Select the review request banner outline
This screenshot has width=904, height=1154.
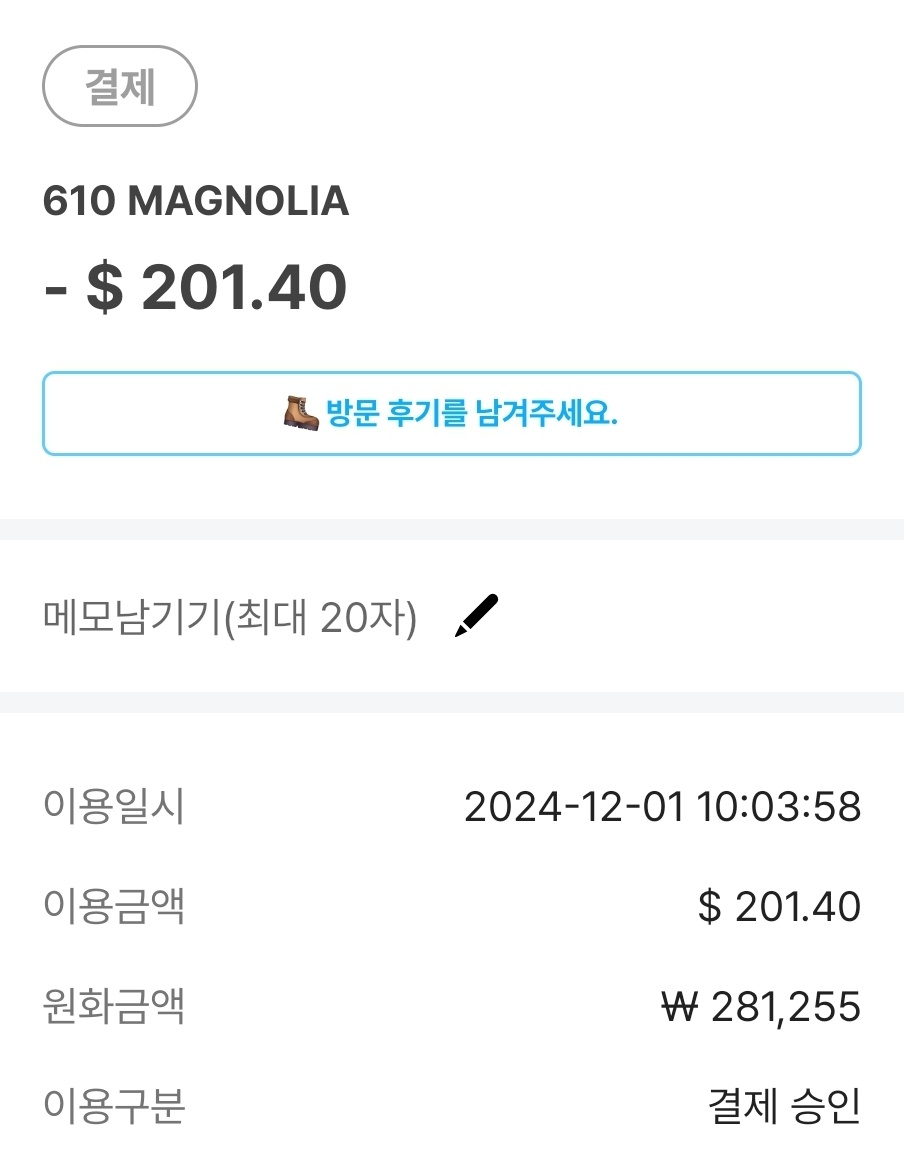450,413
